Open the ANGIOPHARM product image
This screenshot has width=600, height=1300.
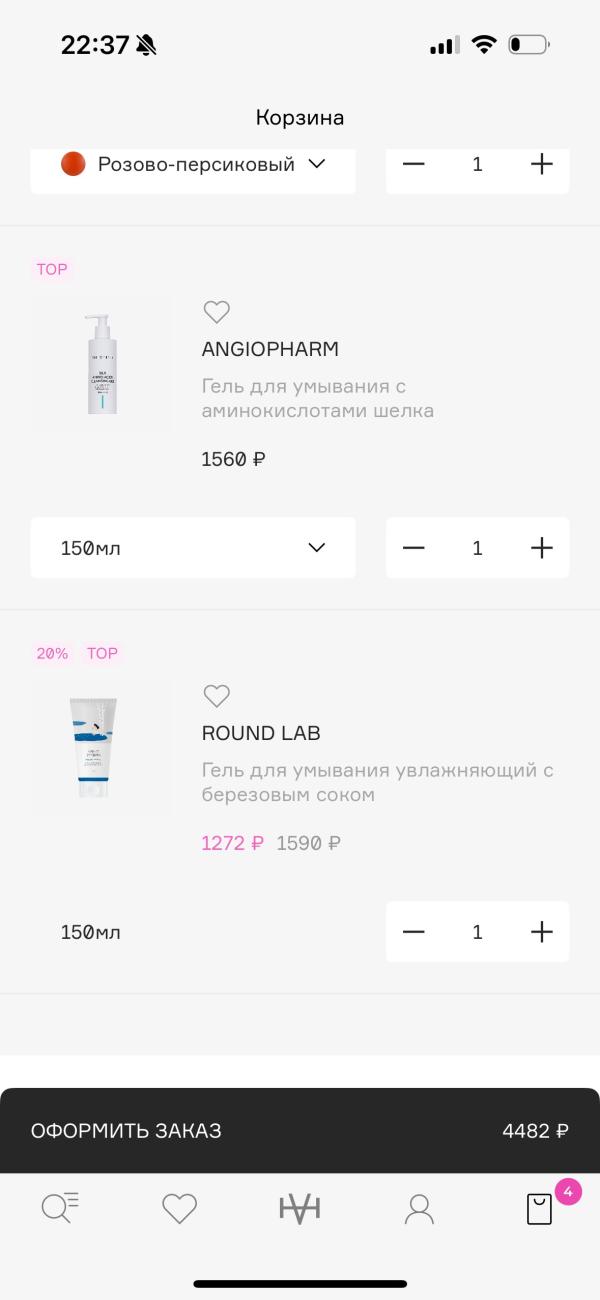100,364
